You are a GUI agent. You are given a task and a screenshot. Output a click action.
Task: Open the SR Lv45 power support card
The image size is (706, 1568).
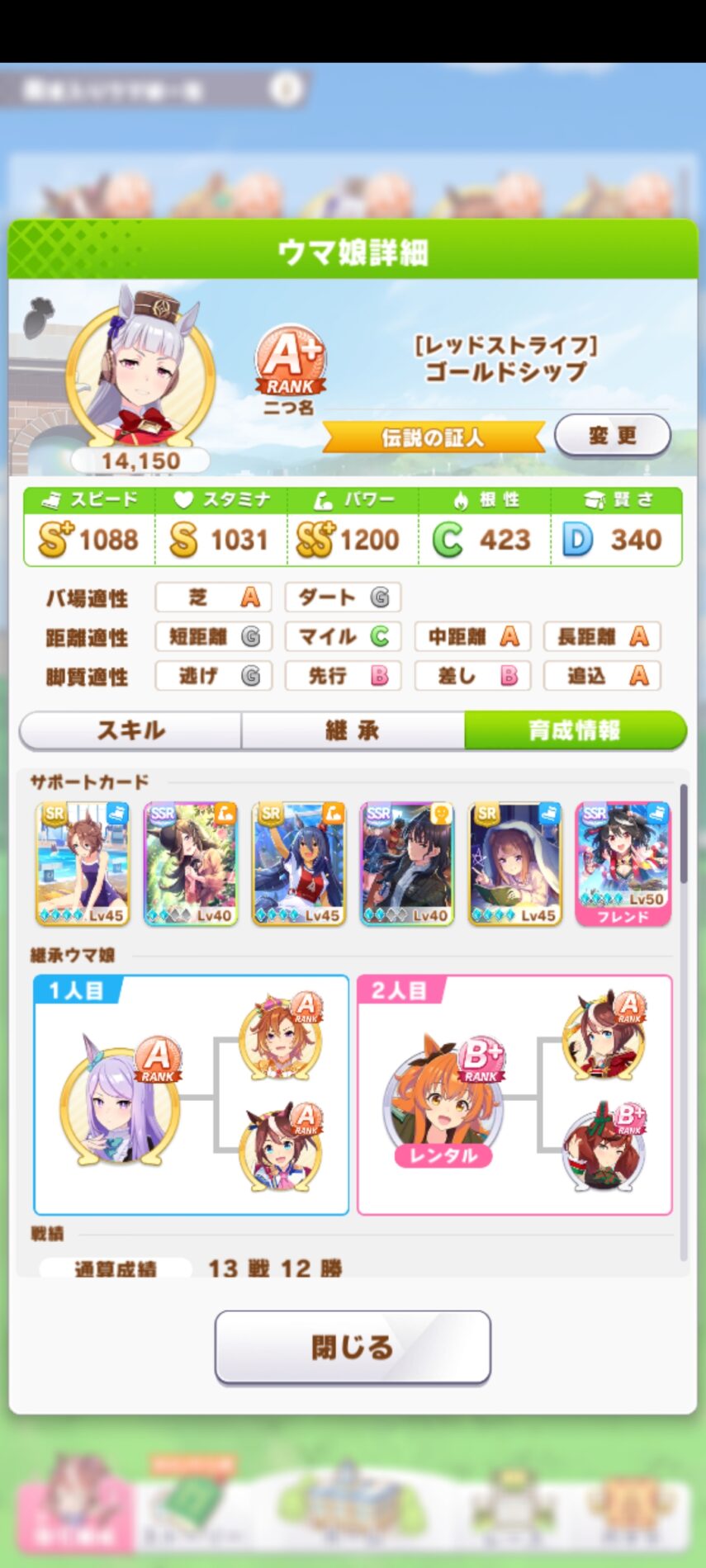click(x=299, y=862)
